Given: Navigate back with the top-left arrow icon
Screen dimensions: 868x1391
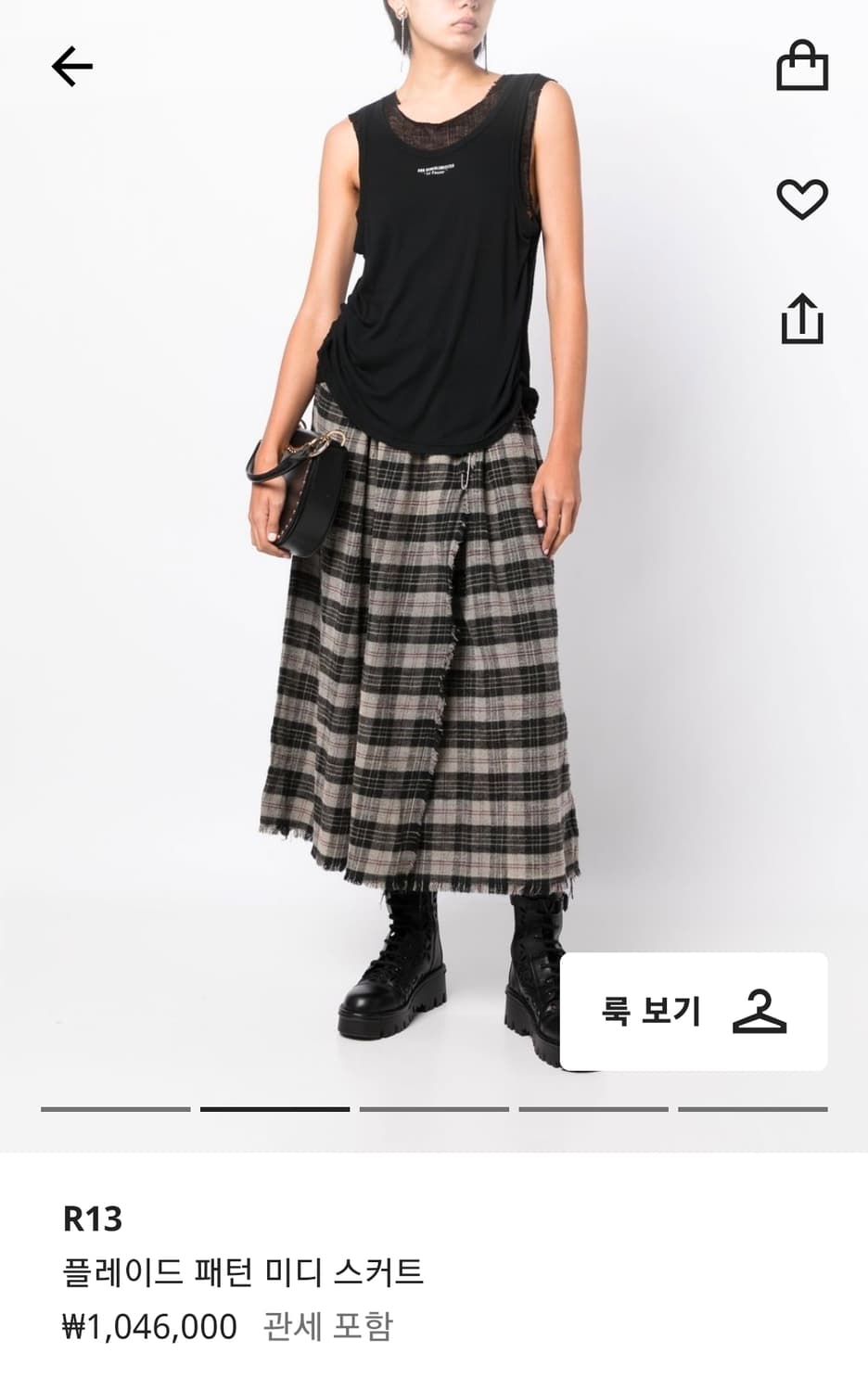Looking at the screenshot, I should (x=73, y=66).
